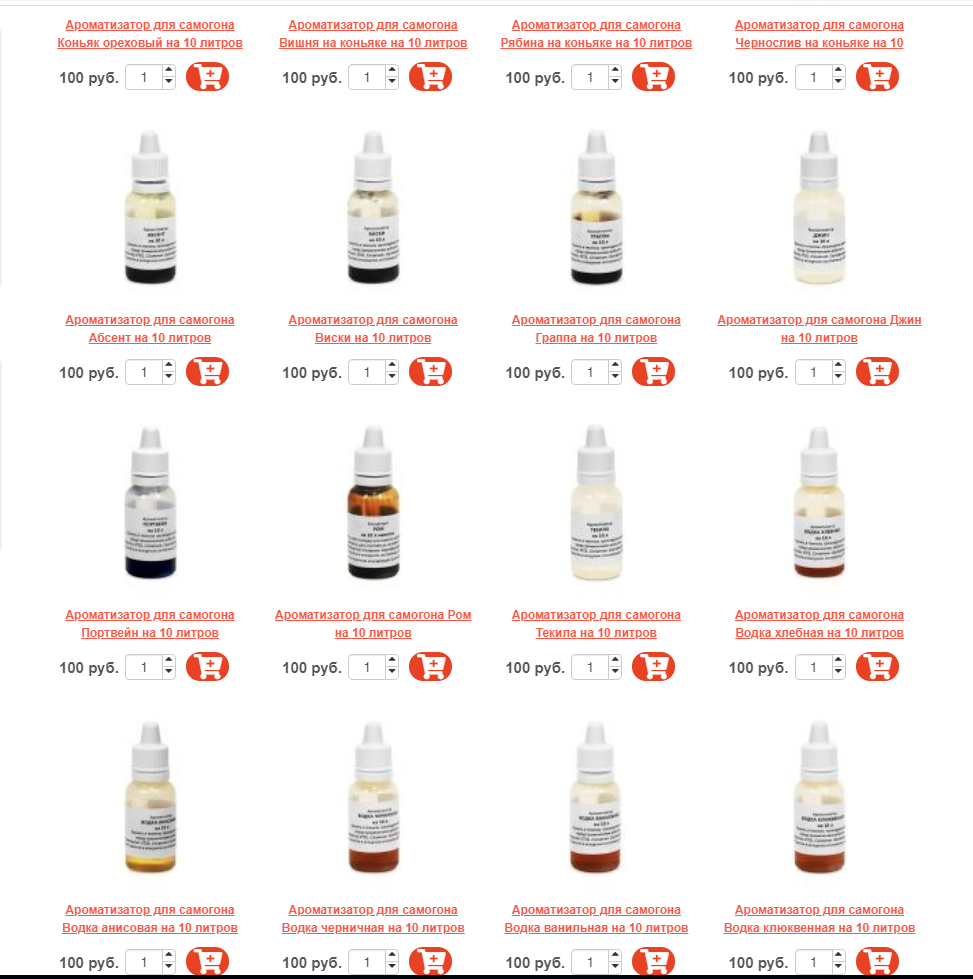Open the Ром на 10 литров link
Image resolution: width=973 pixels, height=979 pixels.
(373, 624)
